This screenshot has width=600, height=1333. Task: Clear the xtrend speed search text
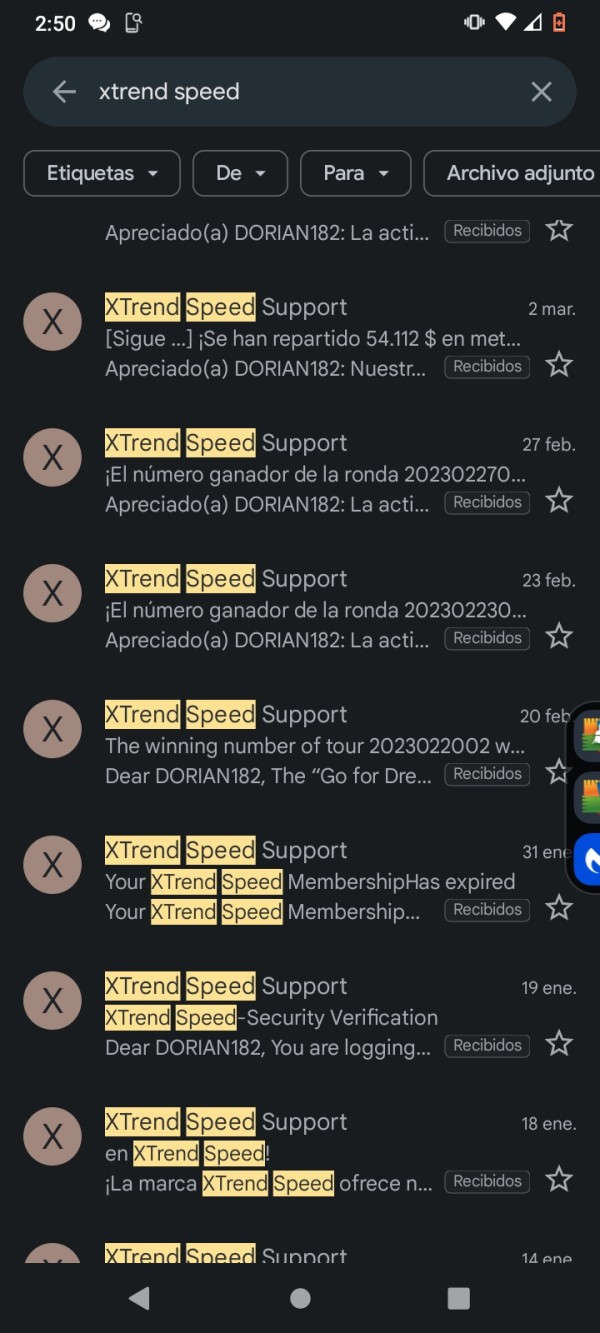[x=541, y=92]
